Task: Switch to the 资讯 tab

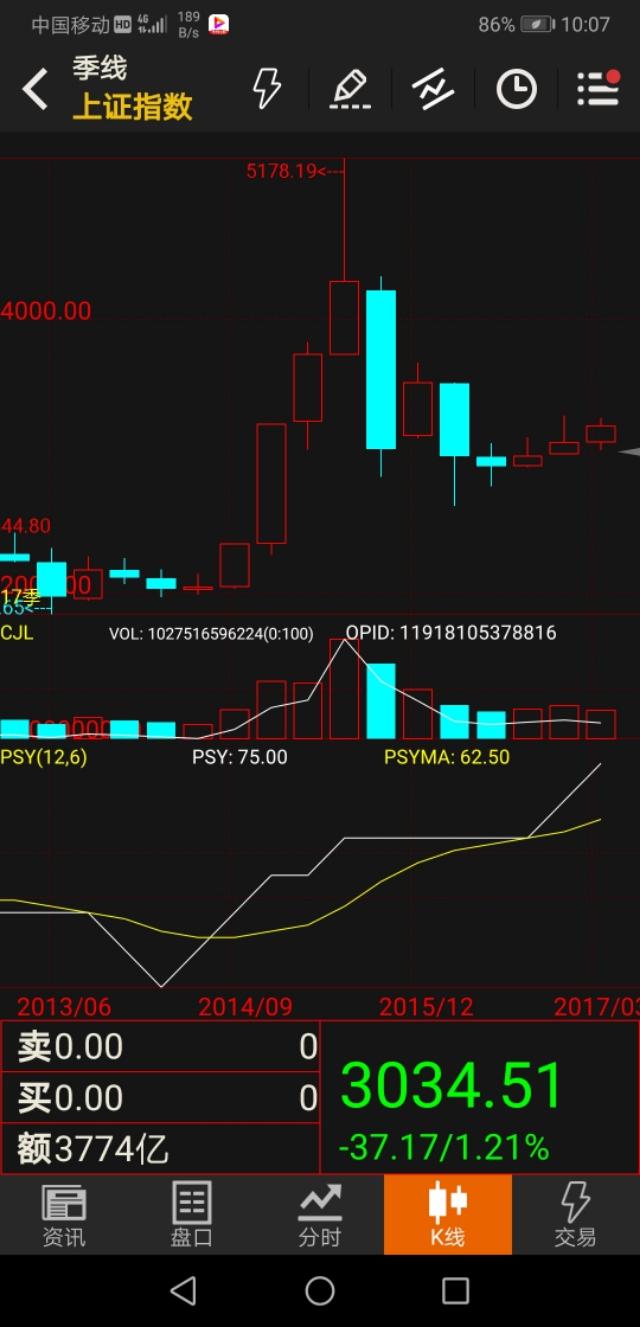Action: coord(64,1214)
